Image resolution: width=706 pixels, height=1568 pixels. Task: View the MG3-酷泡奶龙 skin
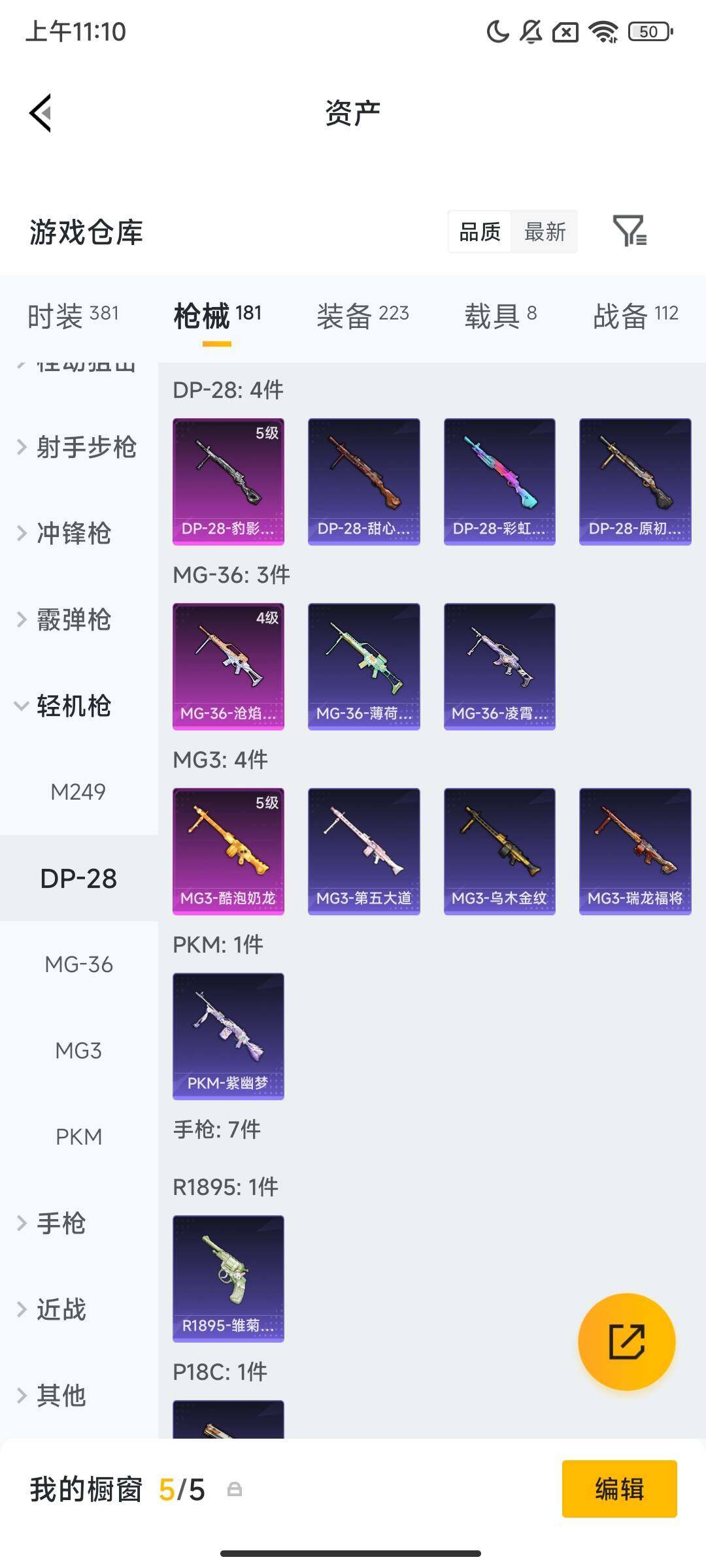(228, 851)
